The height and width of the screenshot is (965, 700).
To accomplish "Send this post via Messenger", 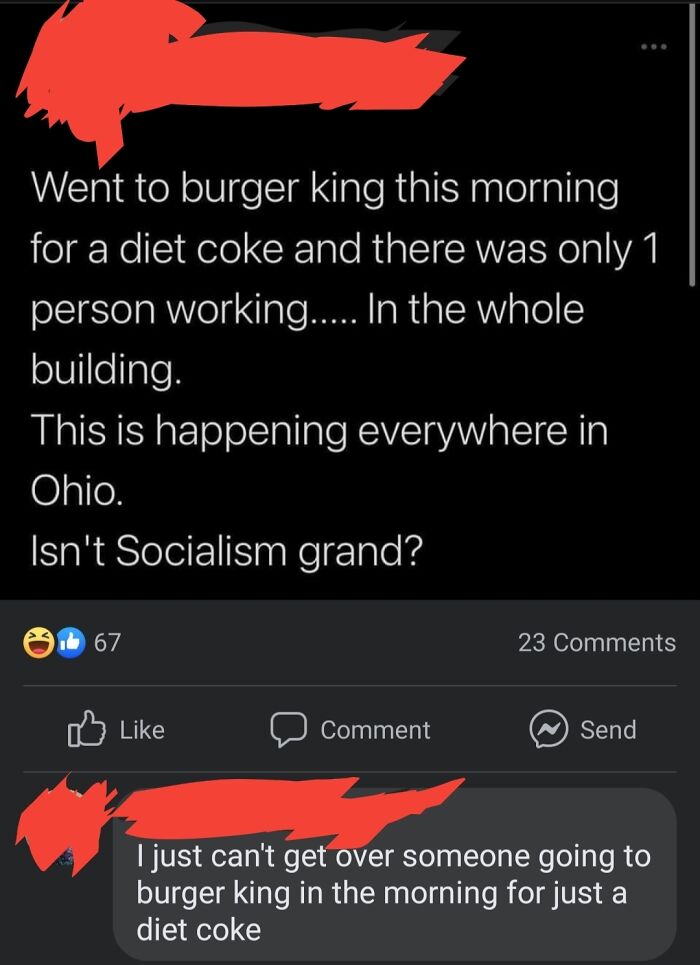I will 583,730.
